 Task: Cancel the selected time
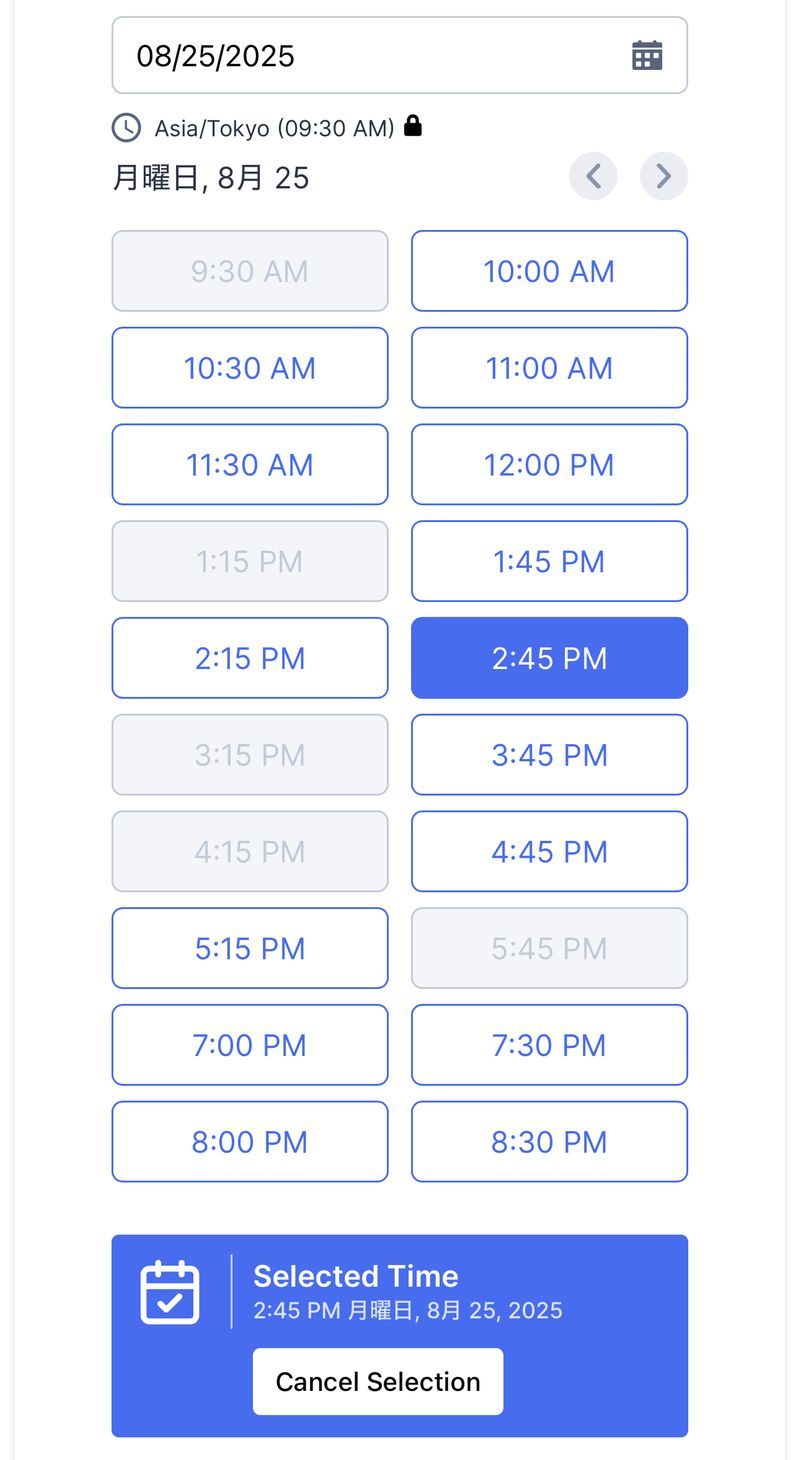pyautogui.click(x=377, y=1382)
